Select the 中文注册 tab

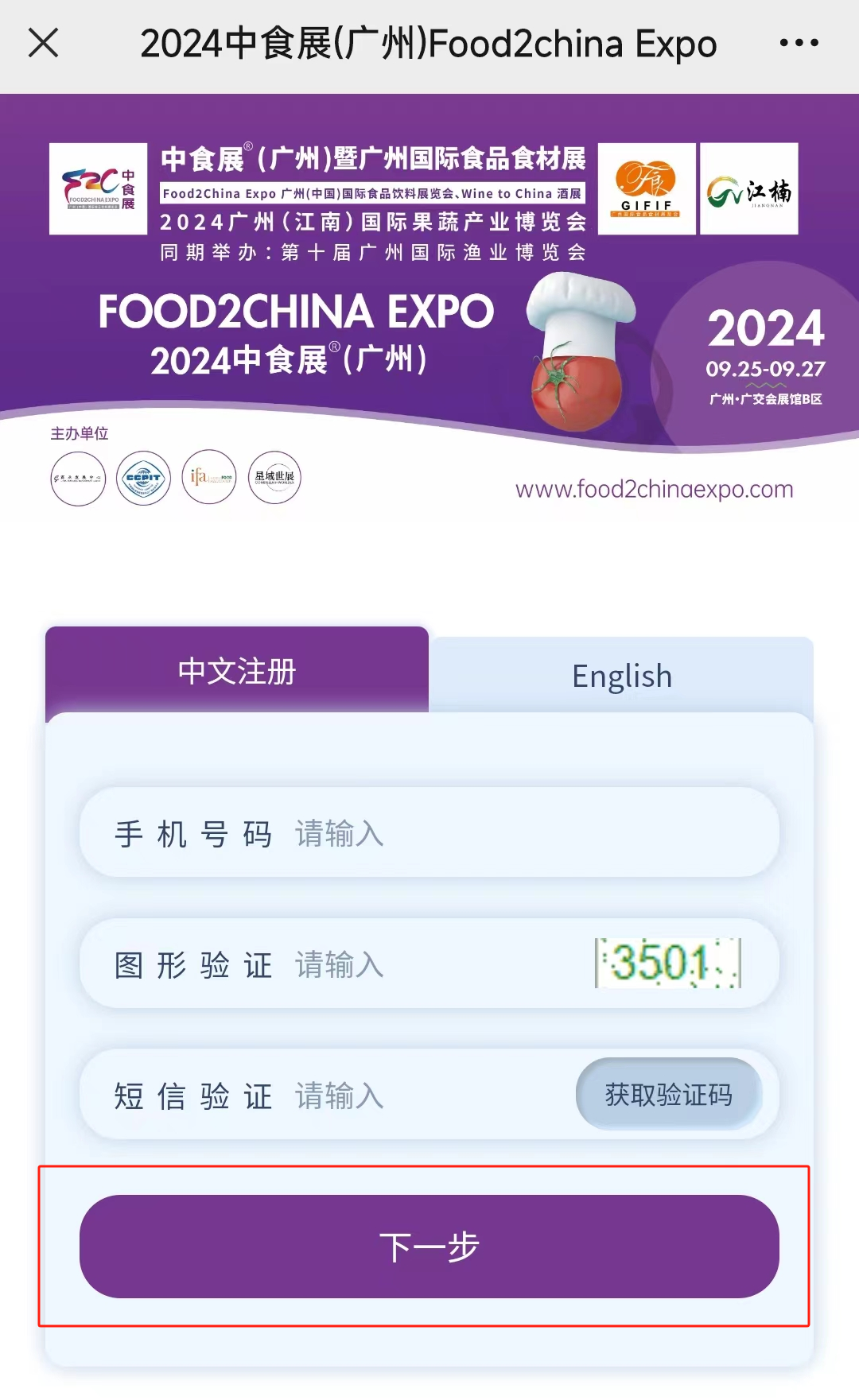(237, 671)
